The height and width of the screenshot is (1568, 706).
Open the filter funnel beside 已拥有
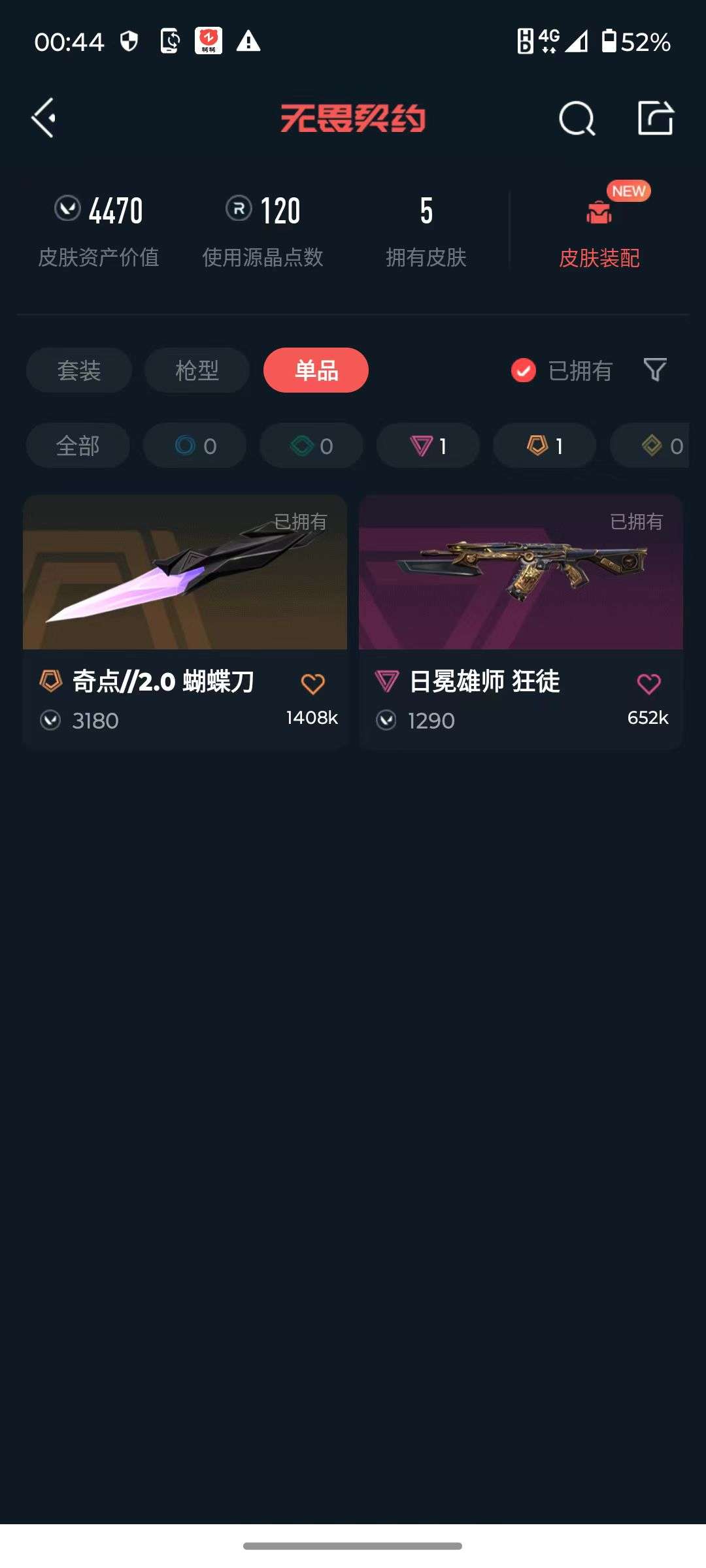pos(654,370)
